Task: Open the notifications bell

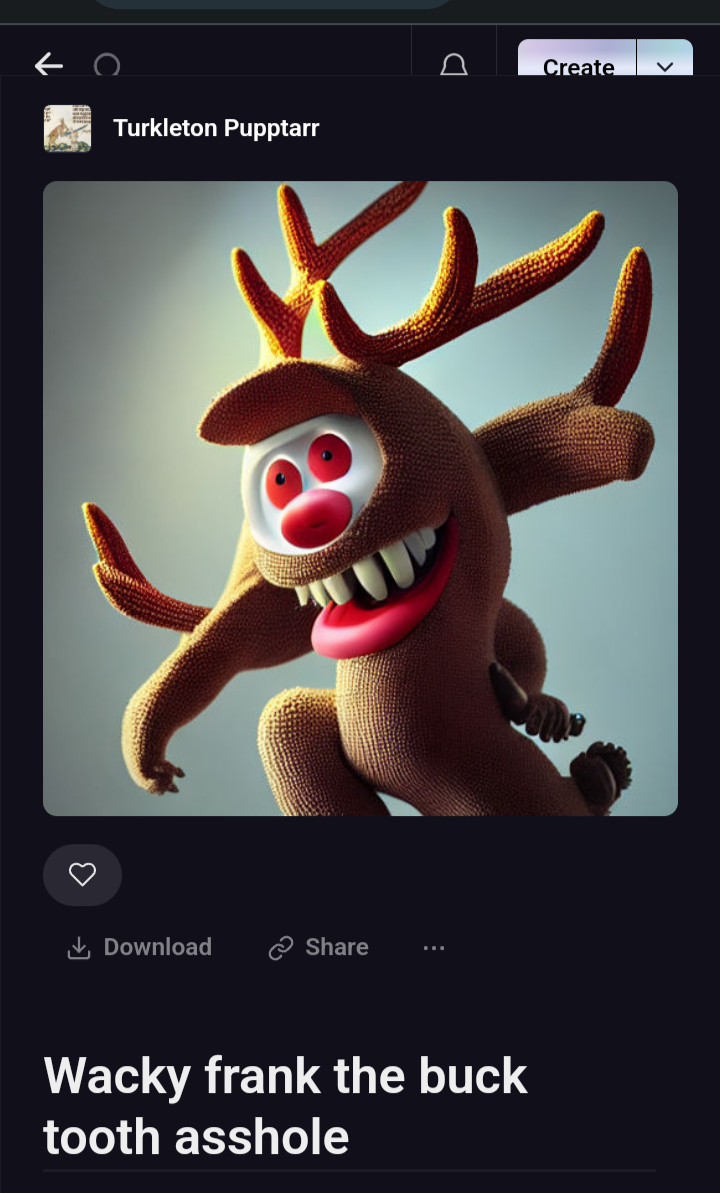Action: click(454, 65)
